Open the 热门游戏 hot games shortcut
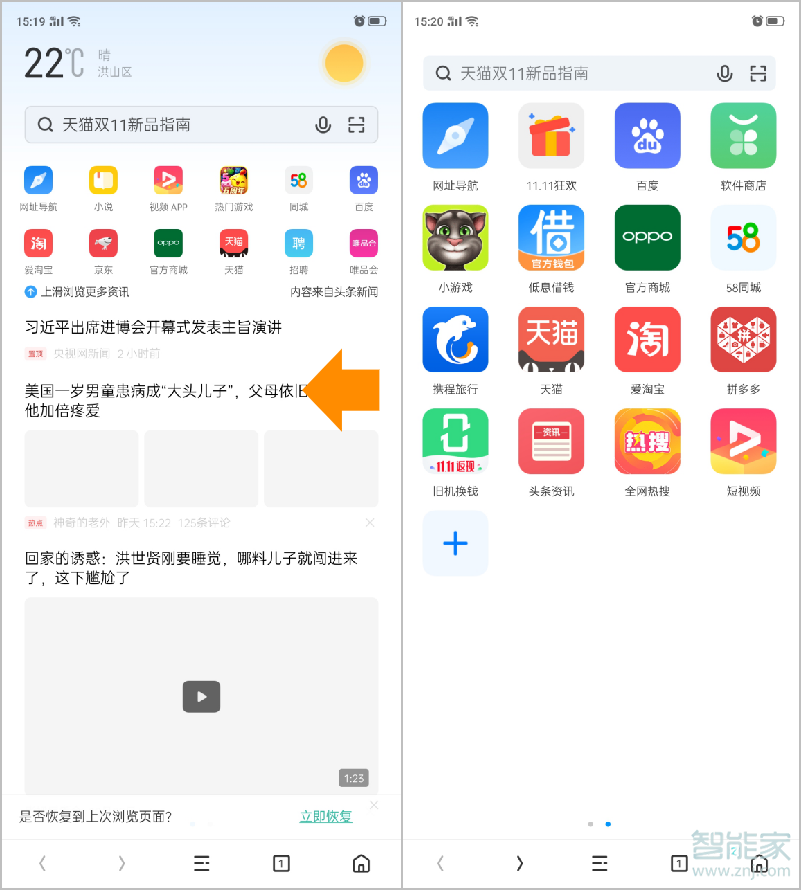This screenshot has width=801, height=890. point(233,181)
